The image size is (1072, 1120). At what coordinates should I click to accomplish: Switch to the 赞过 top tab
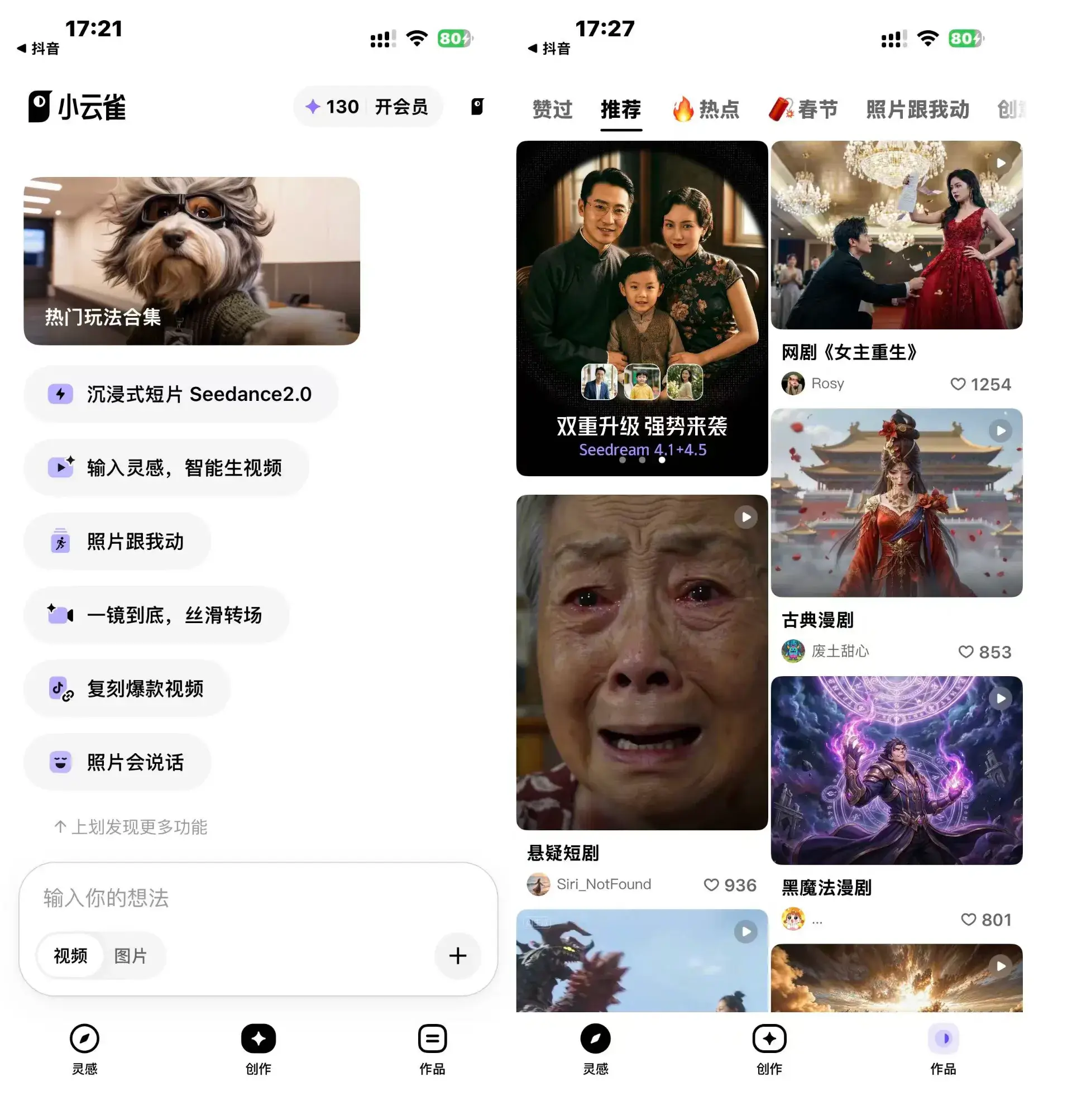coord(552,109)
